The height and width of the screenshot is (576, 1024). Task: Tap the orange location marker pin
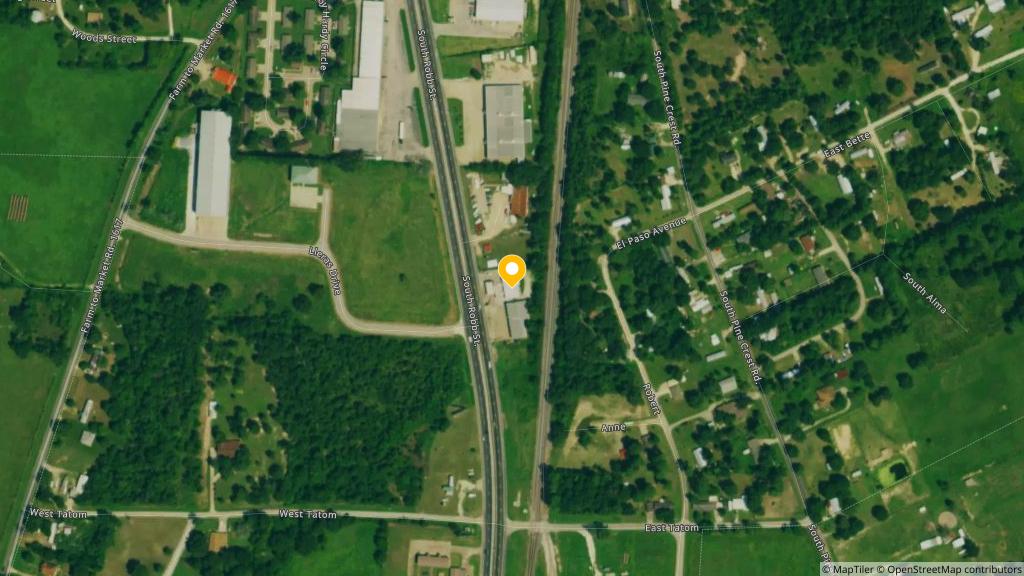coord(512,270)
